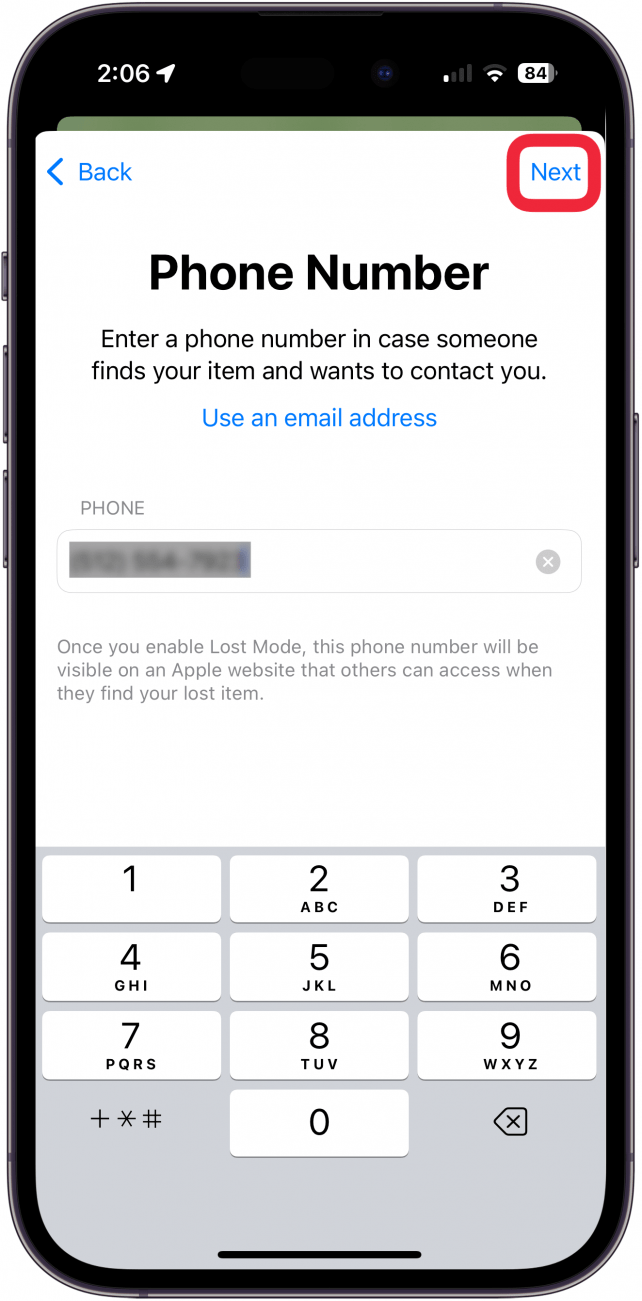Tap the 4 key
This screenshot has width=642, height=1301.
tap(131, 967)
